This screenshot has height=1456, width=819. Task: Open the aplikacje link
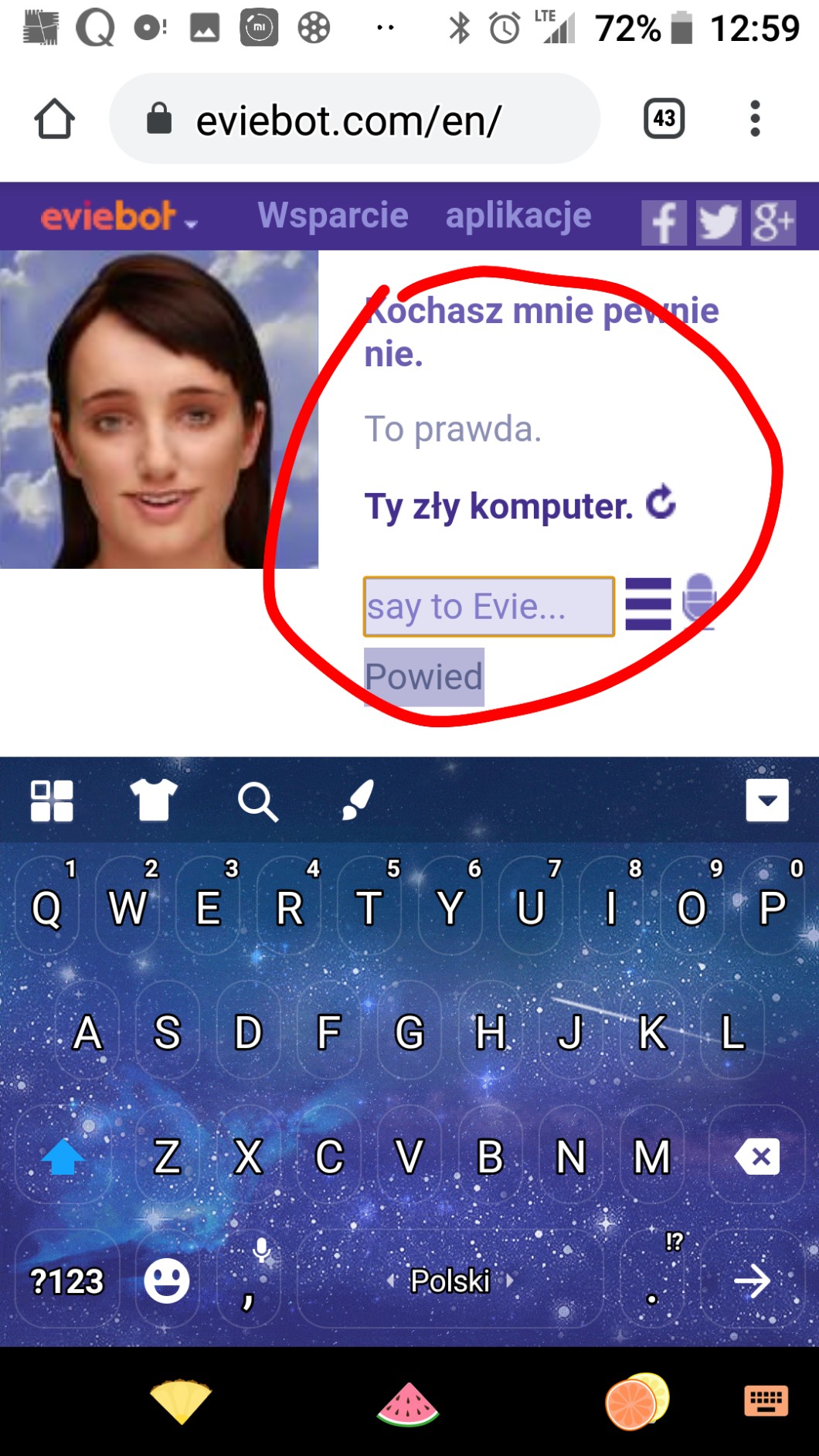pyautogui.click(x=518, y=216)
